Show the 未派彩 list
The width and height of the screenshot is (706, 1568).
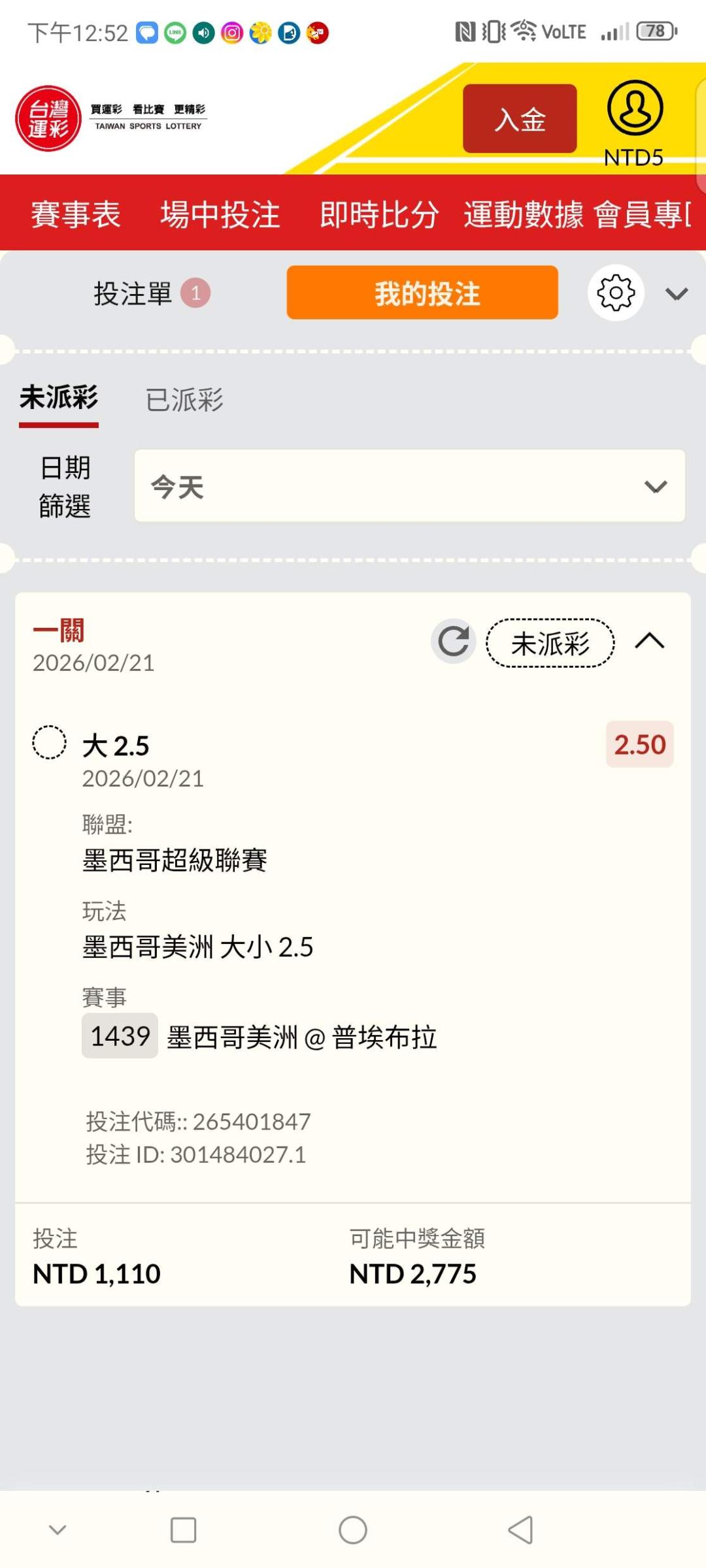coord(59,399)
